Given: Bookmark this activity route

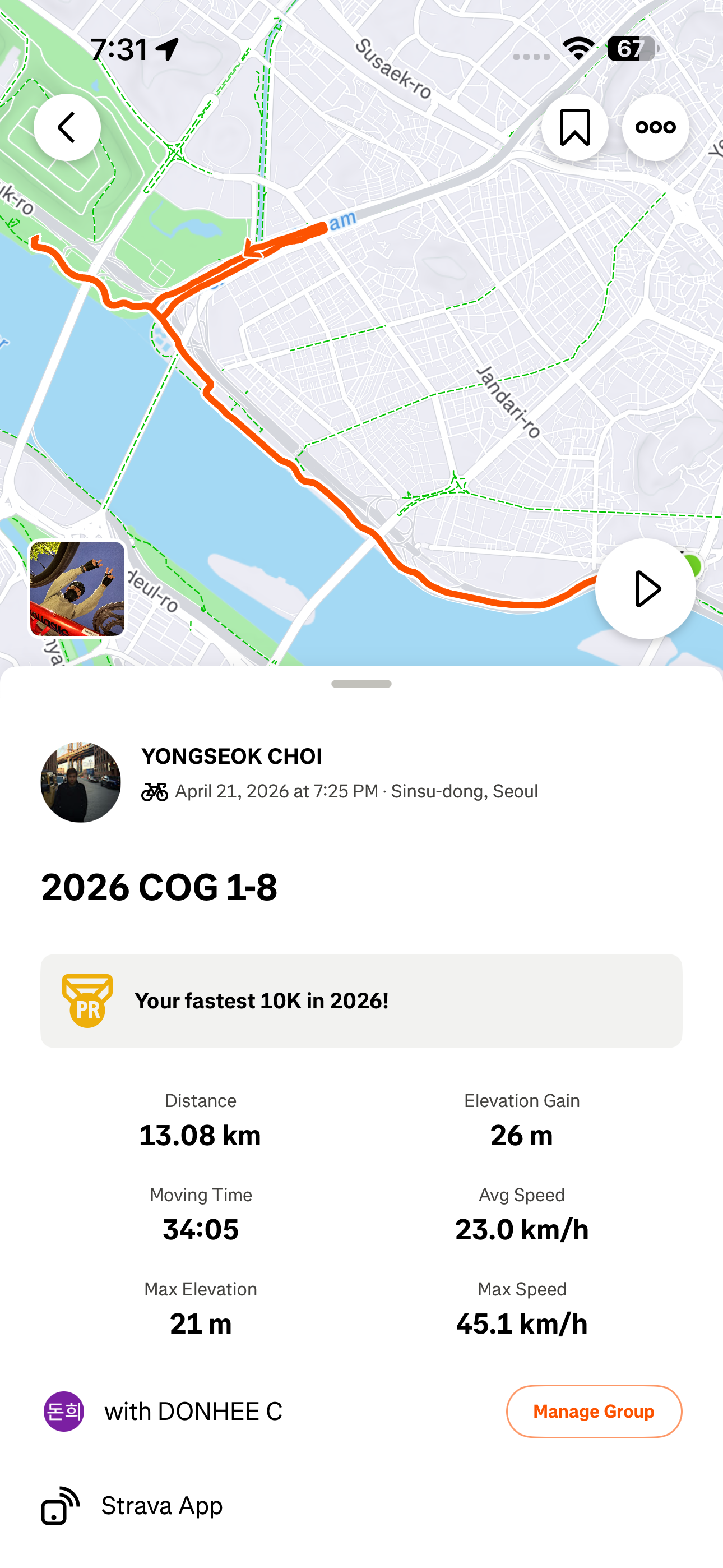Looking at the screenshot, I should pyautogui.click(x=574, y=127).
